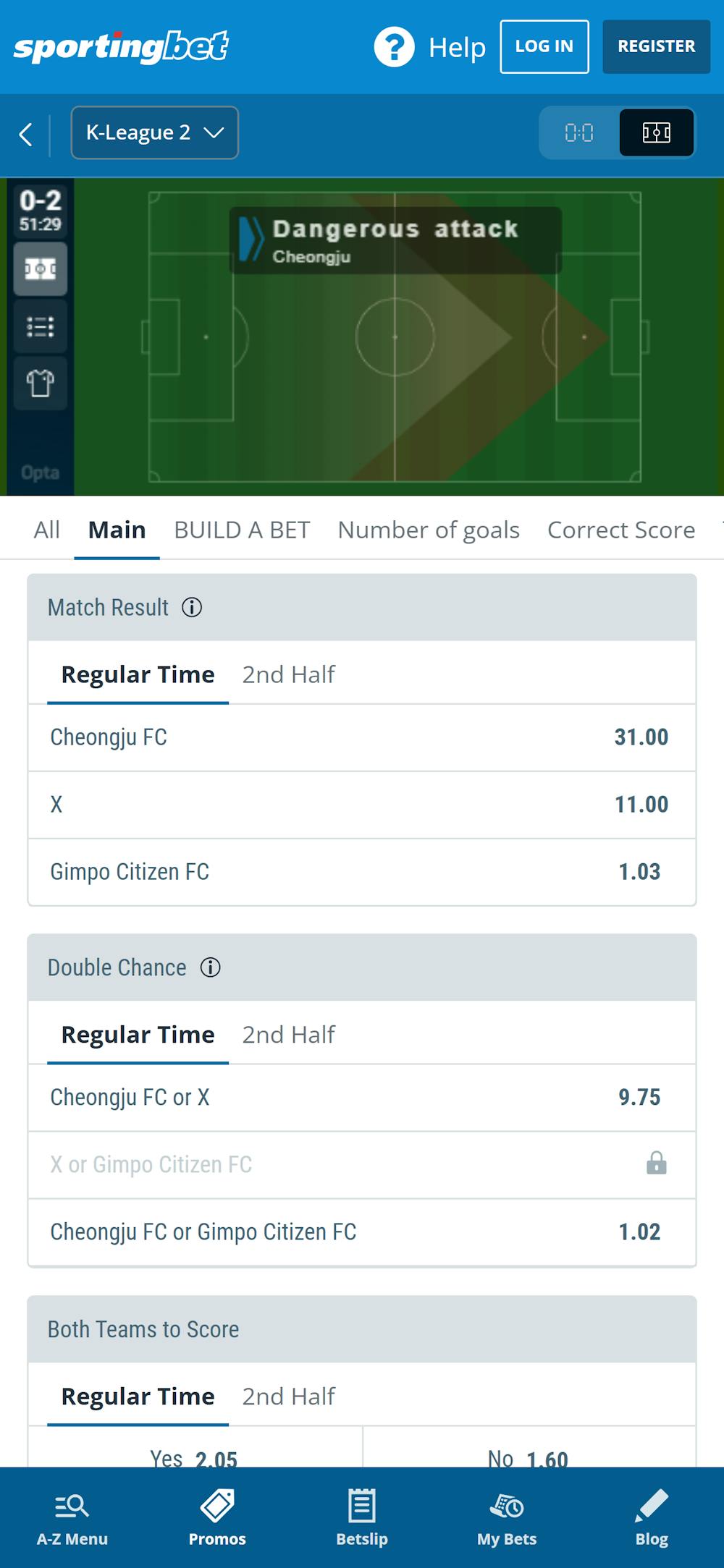724x1568 pixels.
Task: Open the K-League 2 league dropdown
Action: click(x=154, y=132)
